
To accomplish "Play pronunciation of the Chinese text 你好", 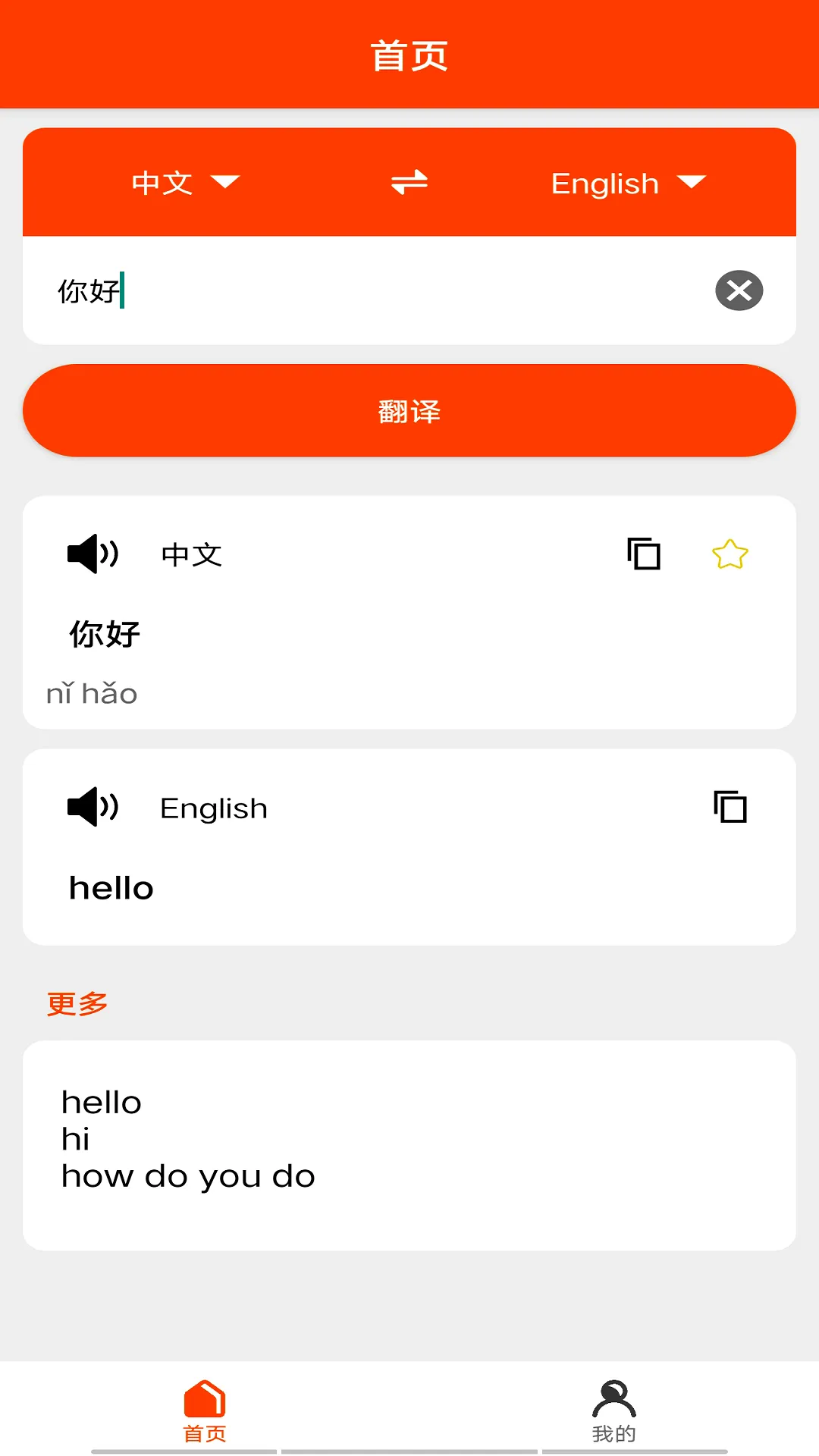I will pos(91,554).
